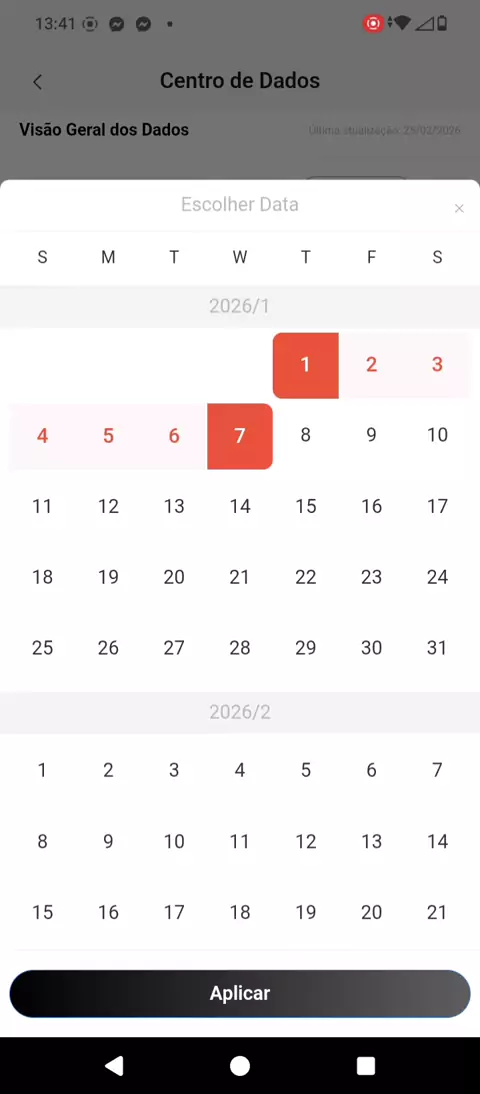Tap the Aplicar button

(x=240, y=994)
